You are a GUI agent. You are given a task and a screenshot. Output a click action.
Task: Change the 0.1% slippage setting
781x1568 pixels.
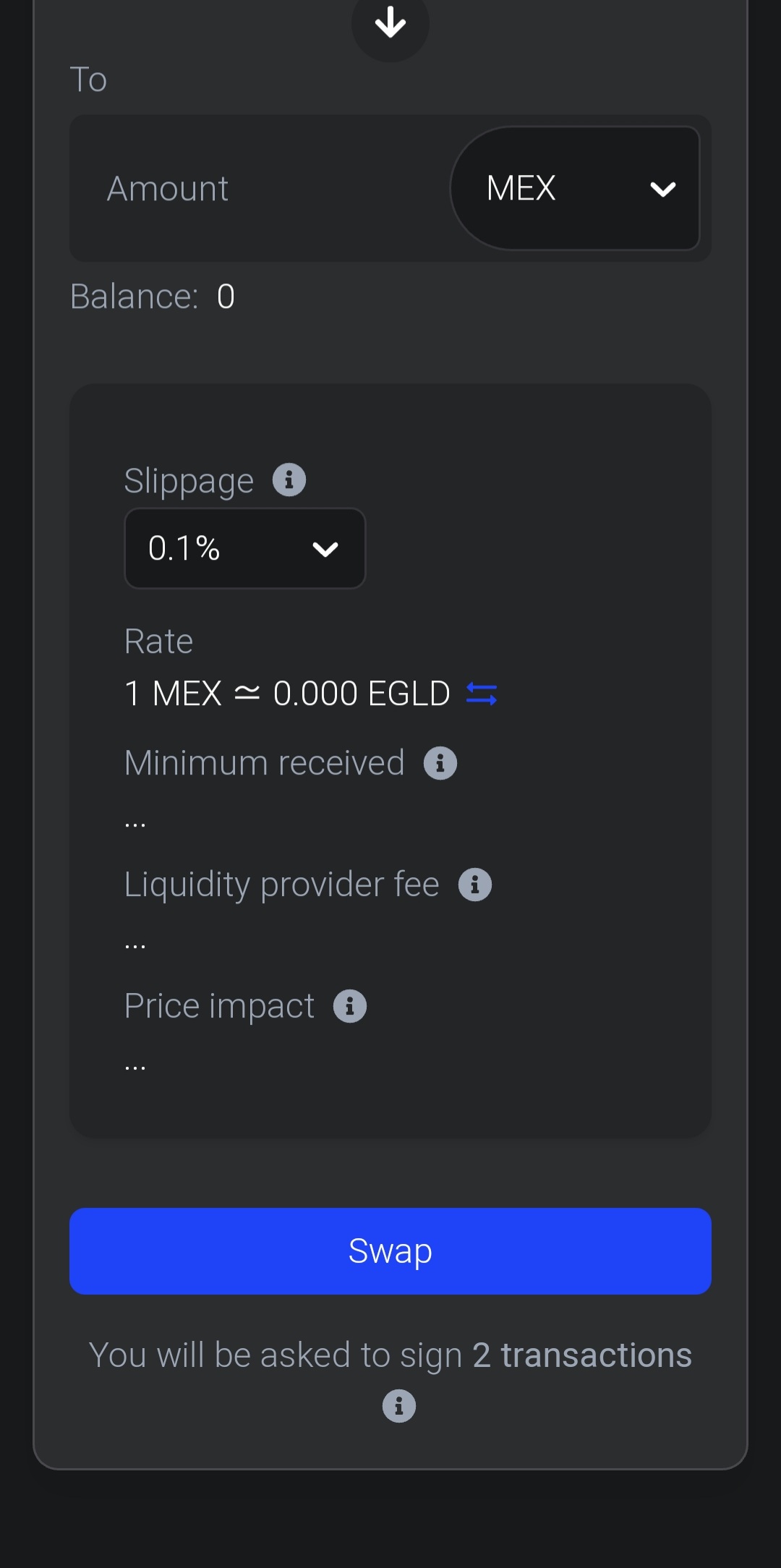(245, 548)
